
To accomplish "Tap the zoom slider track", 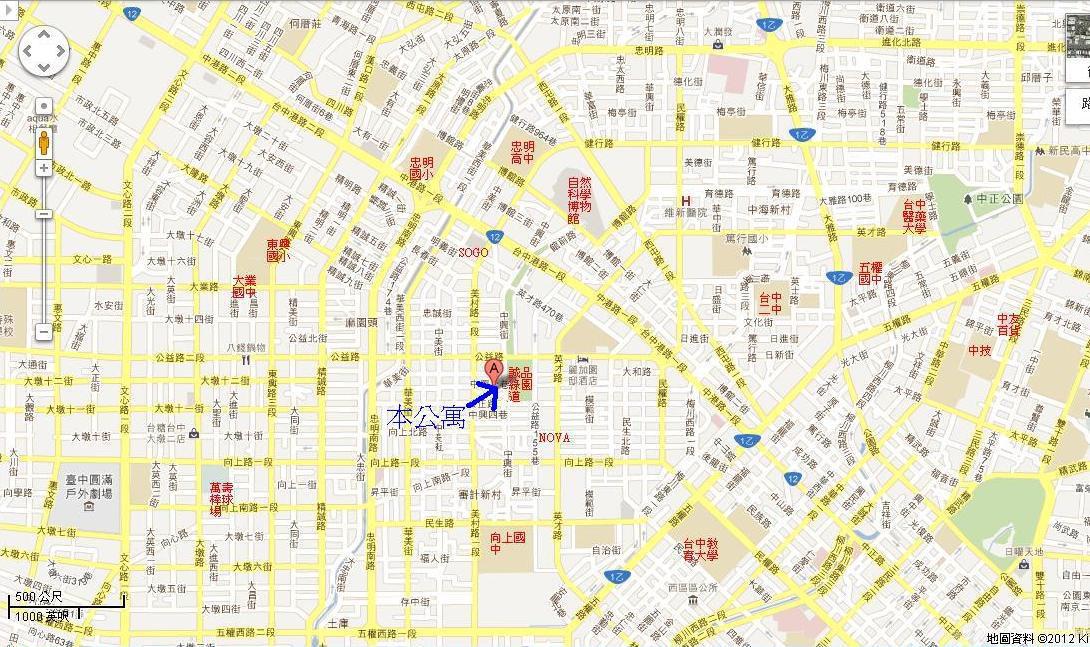I will tap(44, 260).
